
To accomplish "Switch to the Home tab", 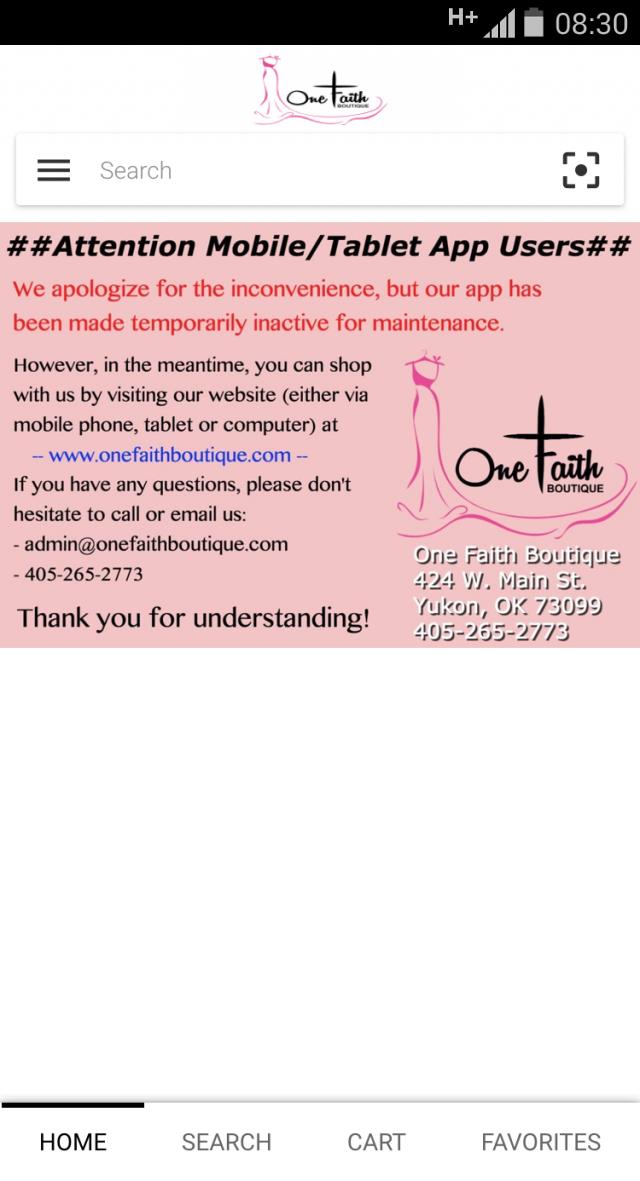I will (x=73, y=1142).
